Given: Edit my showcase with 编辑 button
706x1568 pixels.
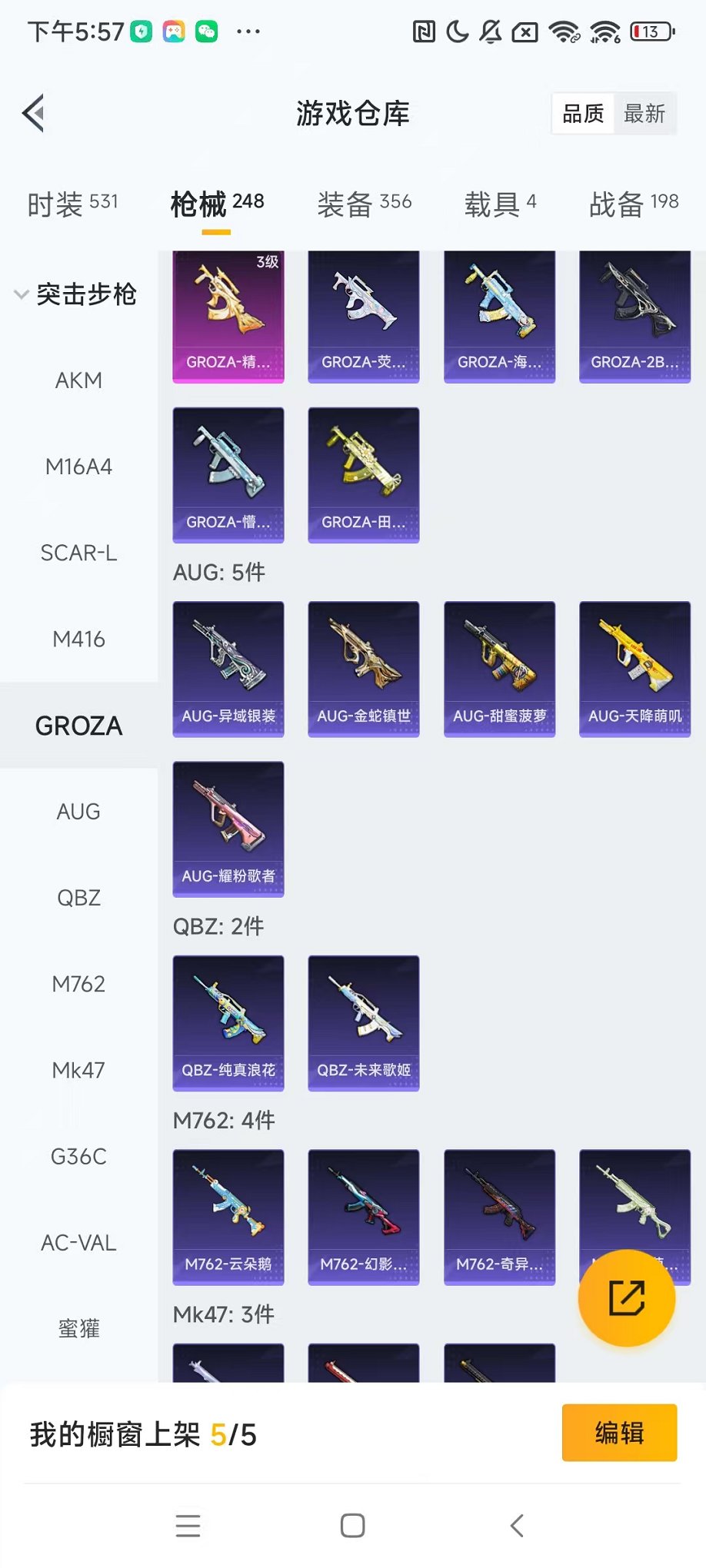Looking at the screenshot, I should (x=619, y=1433).
